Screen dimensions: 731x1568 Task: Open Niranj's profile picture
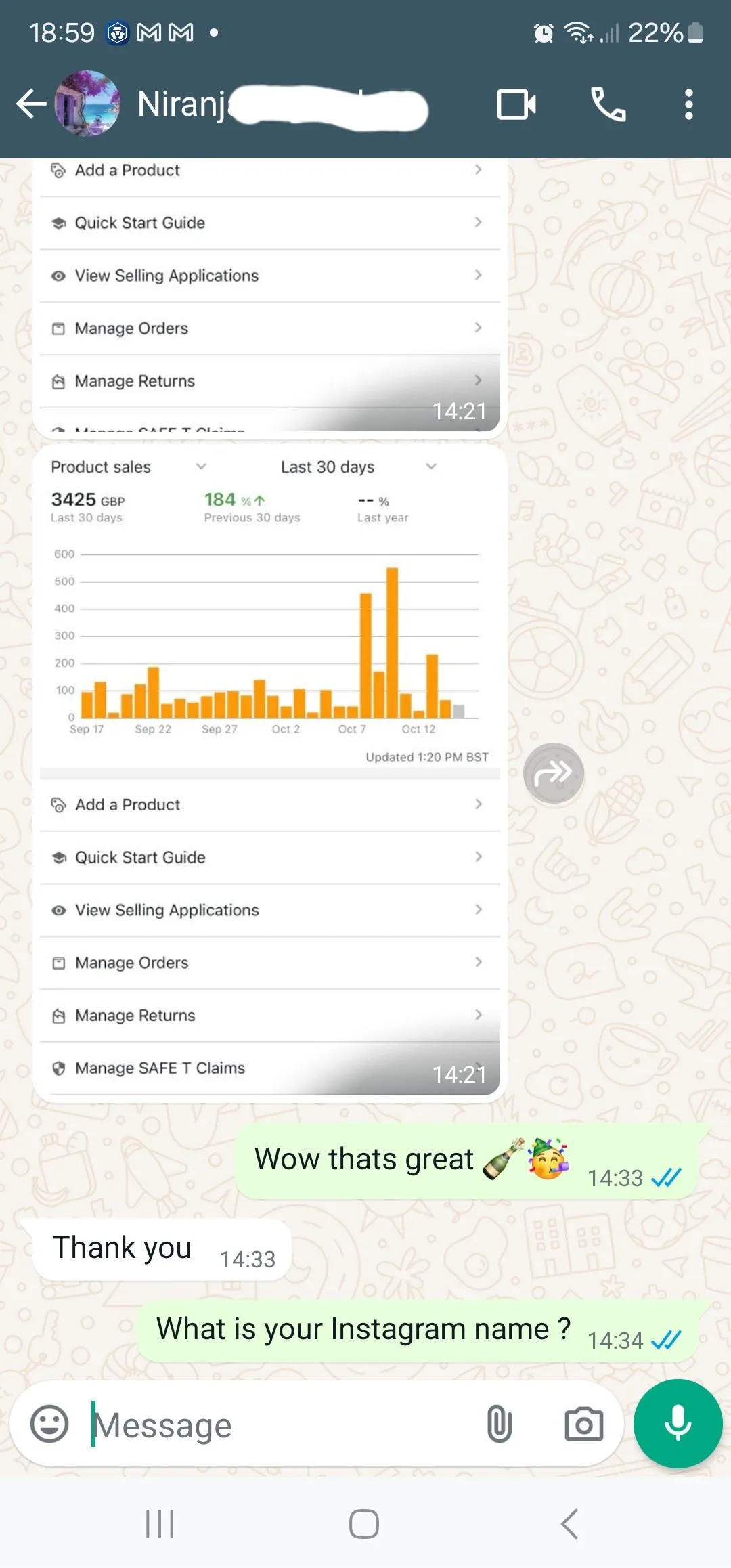coord(87,104)
